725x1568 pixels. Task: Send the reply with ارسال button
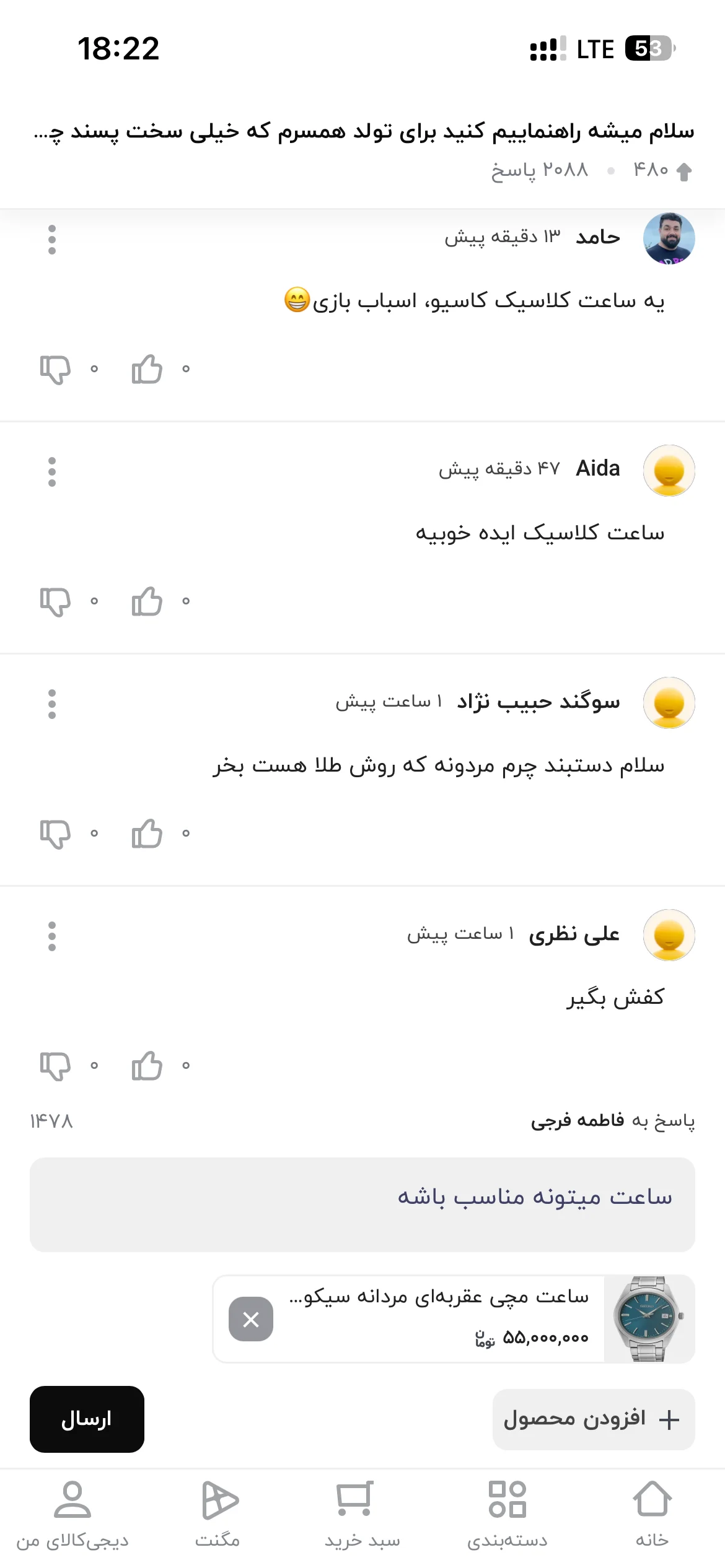[87, 1419]
